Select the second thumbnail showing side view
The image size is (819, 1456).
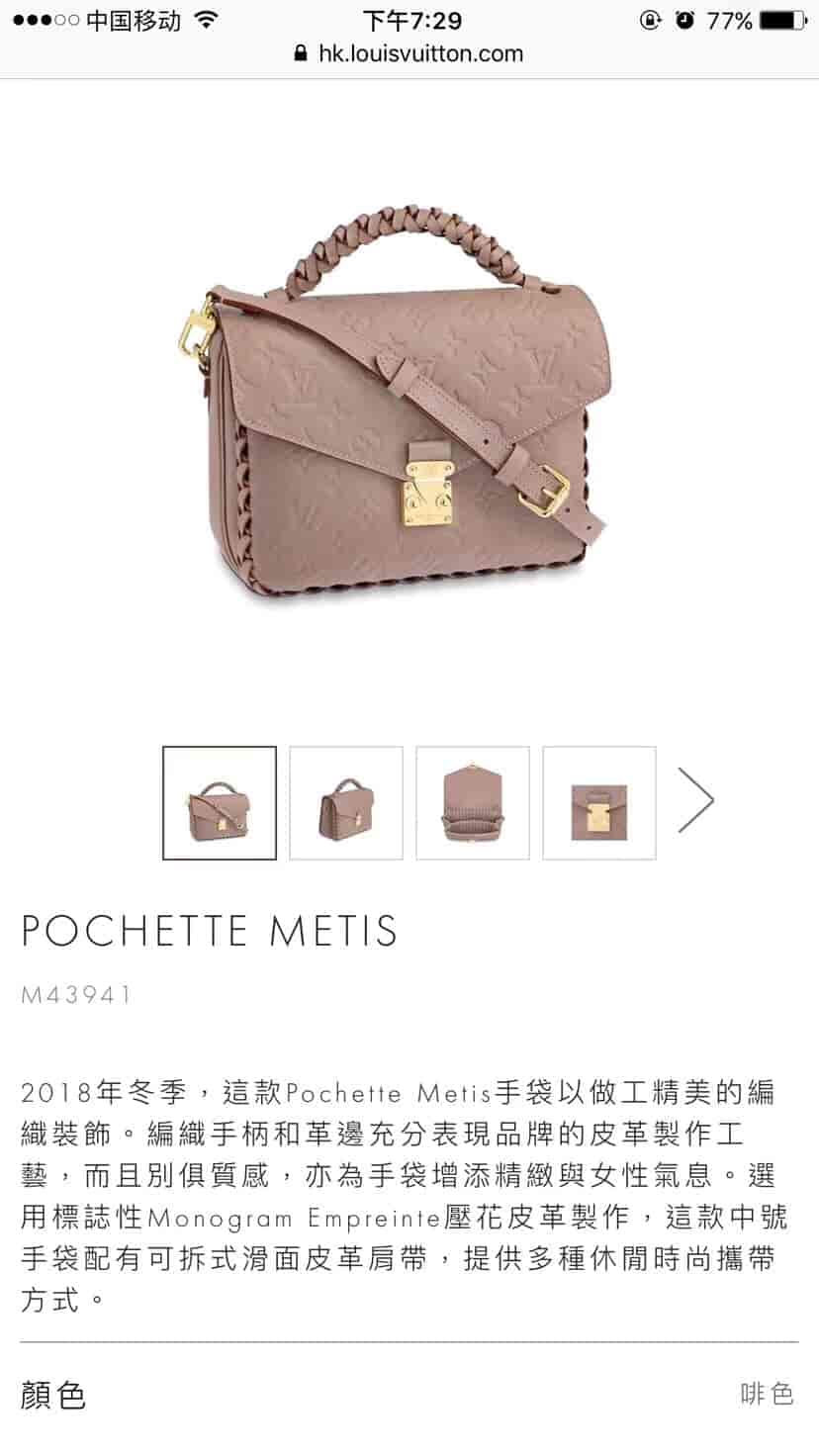pyautogui.click(x=346, y=803)
